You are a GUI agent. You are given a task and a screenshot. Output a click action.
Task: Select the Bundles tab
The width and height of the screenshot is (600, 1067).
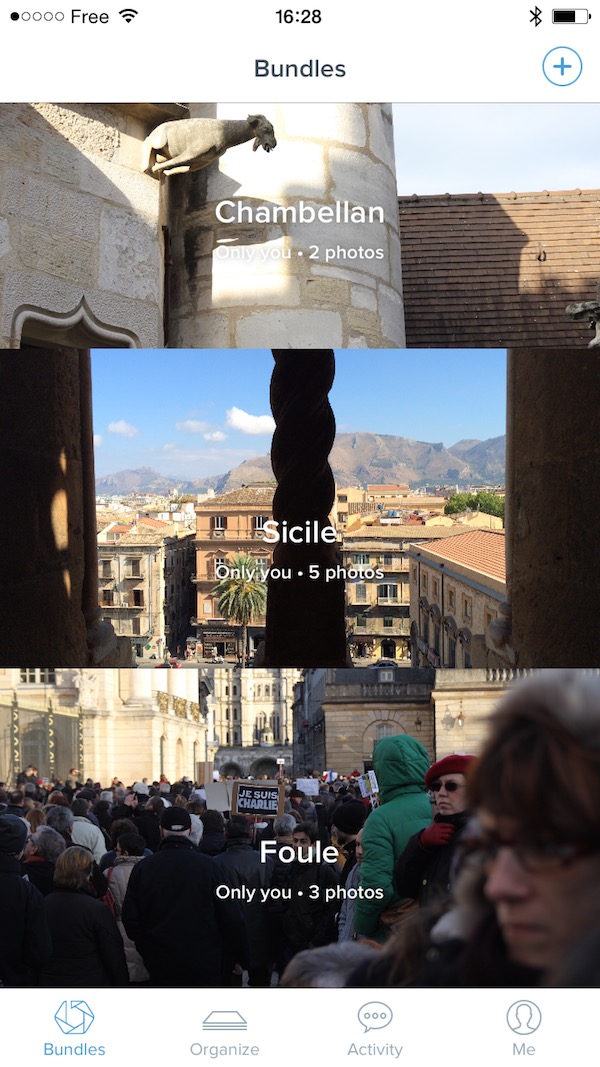74,1028
